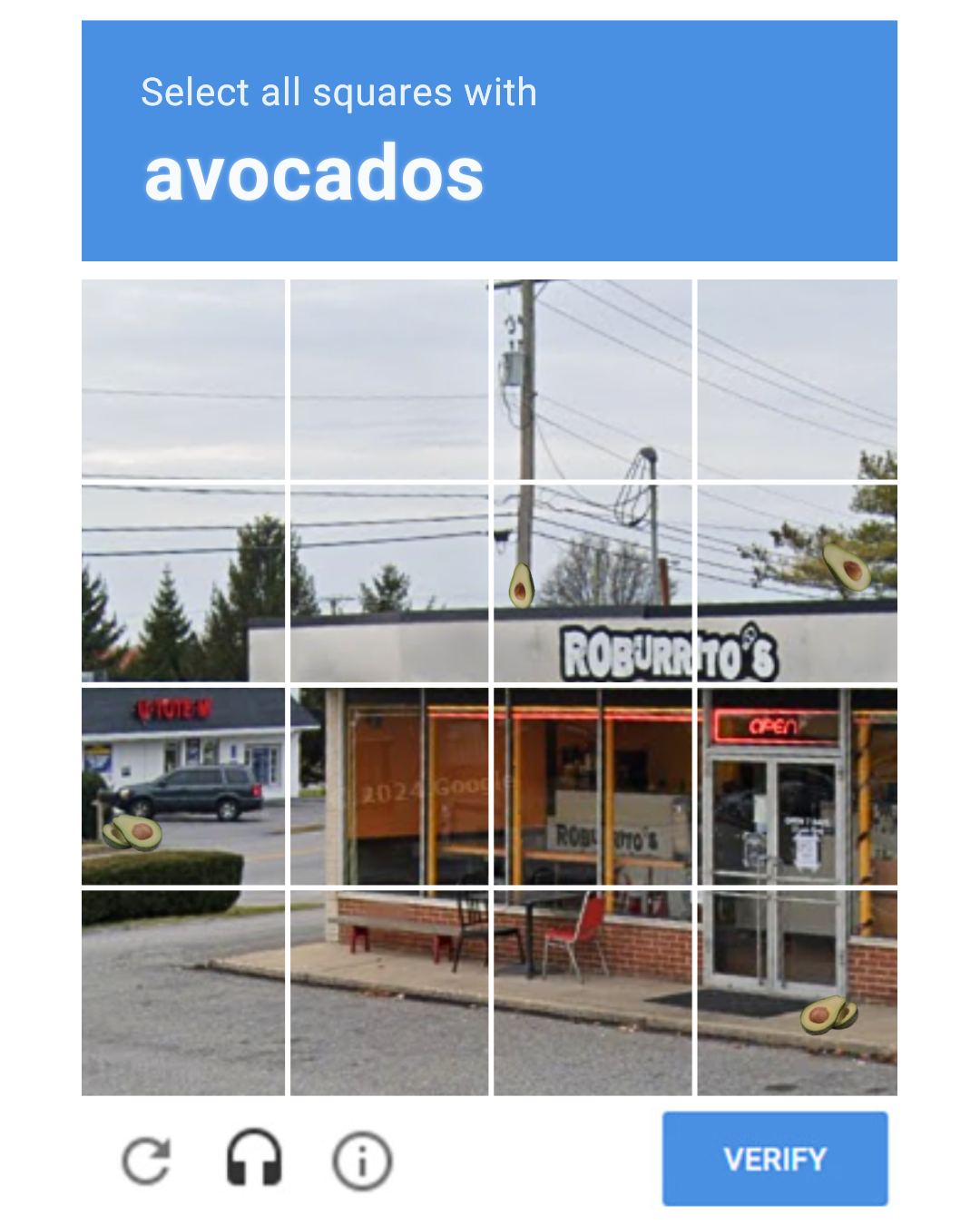
Task: Select the tile with the door mat
Action: click(x=797, y=992)
